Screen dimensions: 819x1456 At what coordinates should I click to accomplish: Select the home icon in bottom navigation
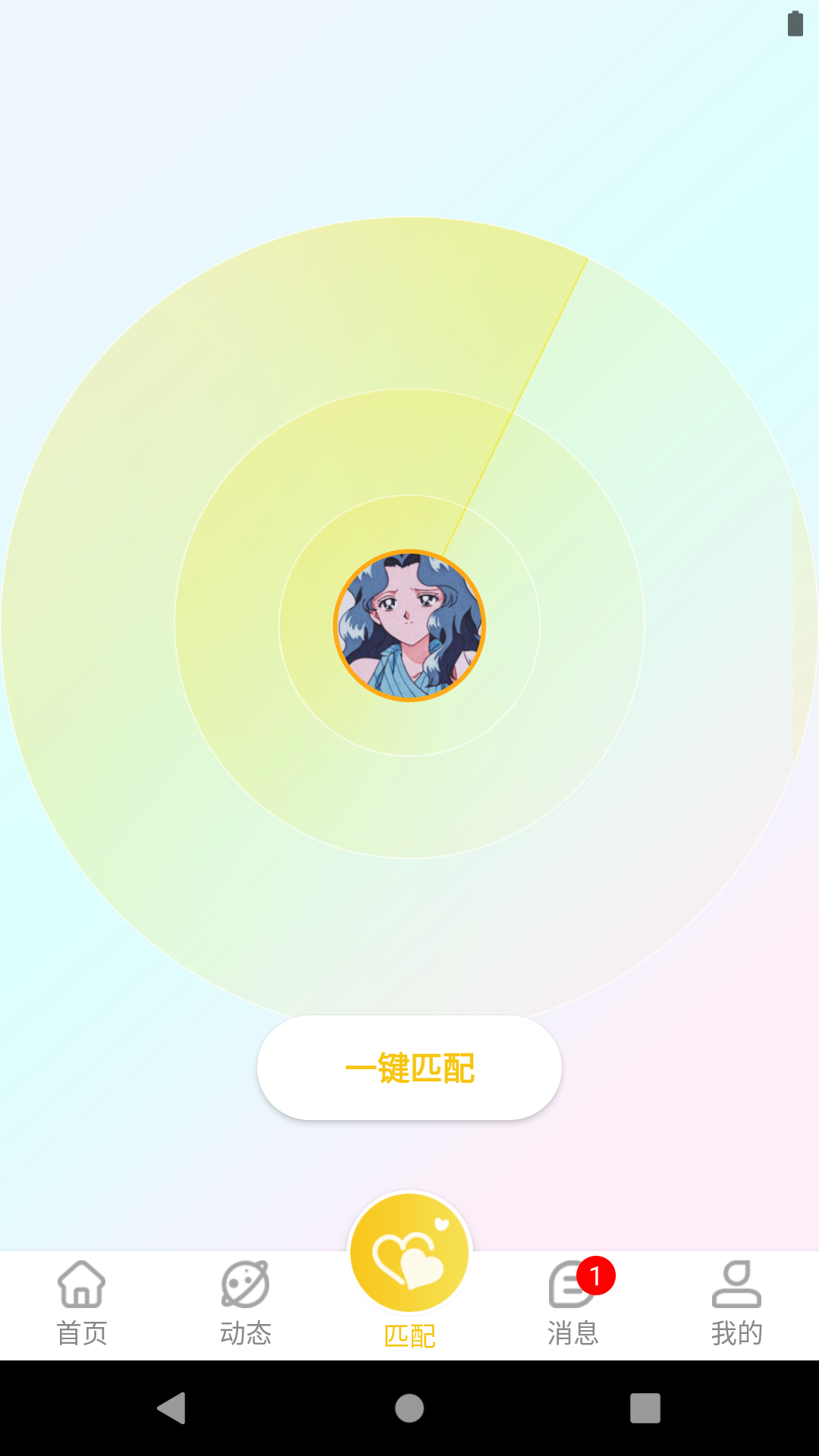tap(81, 1284)
